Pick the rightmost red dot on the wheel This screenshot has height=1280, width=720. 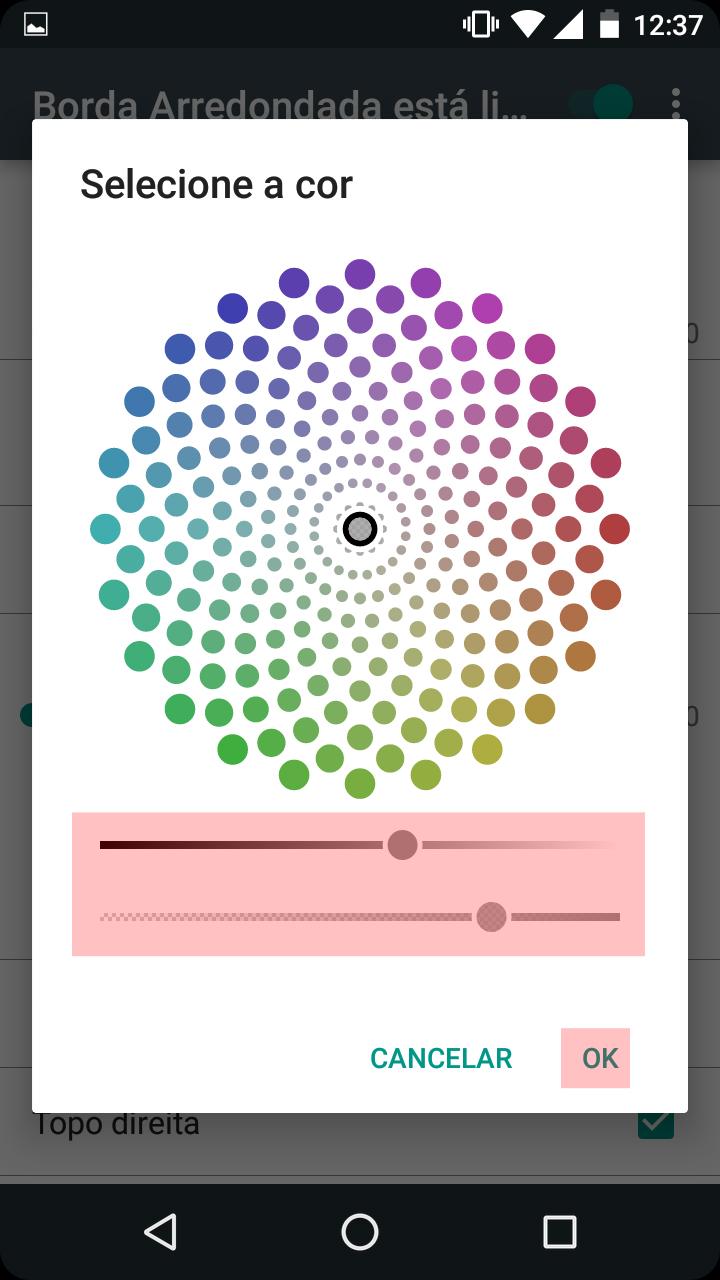tap(614, 529)
